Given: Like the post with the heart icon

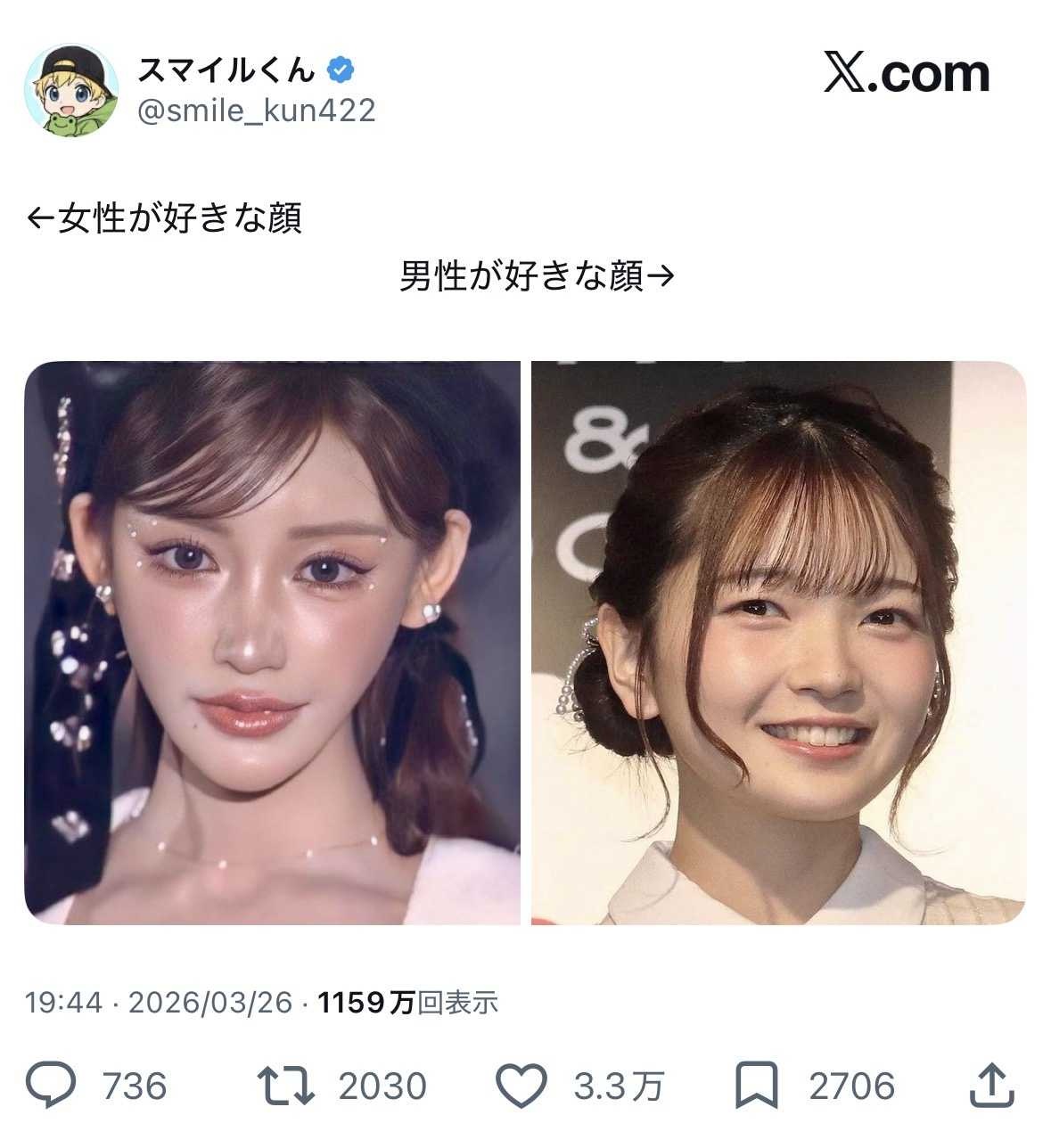Looking at the screenshot, I should (521, 1086).
